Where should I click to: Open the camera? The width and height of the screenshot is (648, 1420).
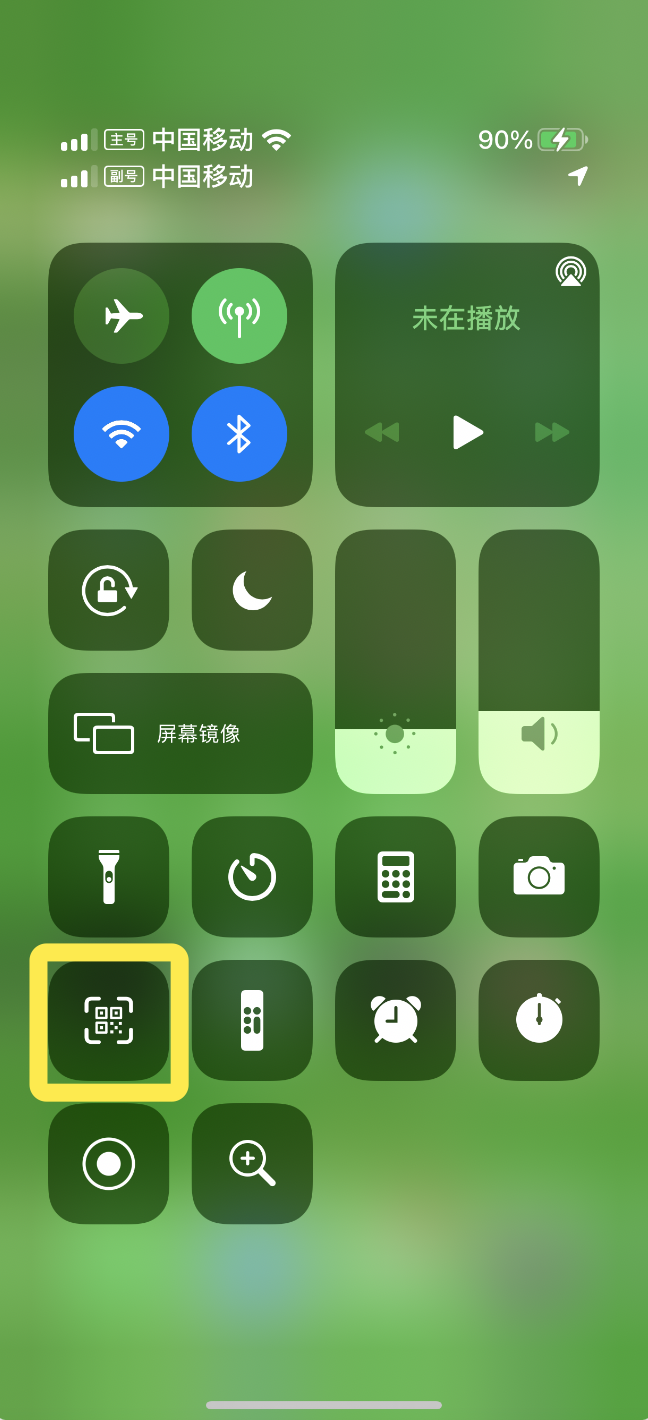(539, 877)
